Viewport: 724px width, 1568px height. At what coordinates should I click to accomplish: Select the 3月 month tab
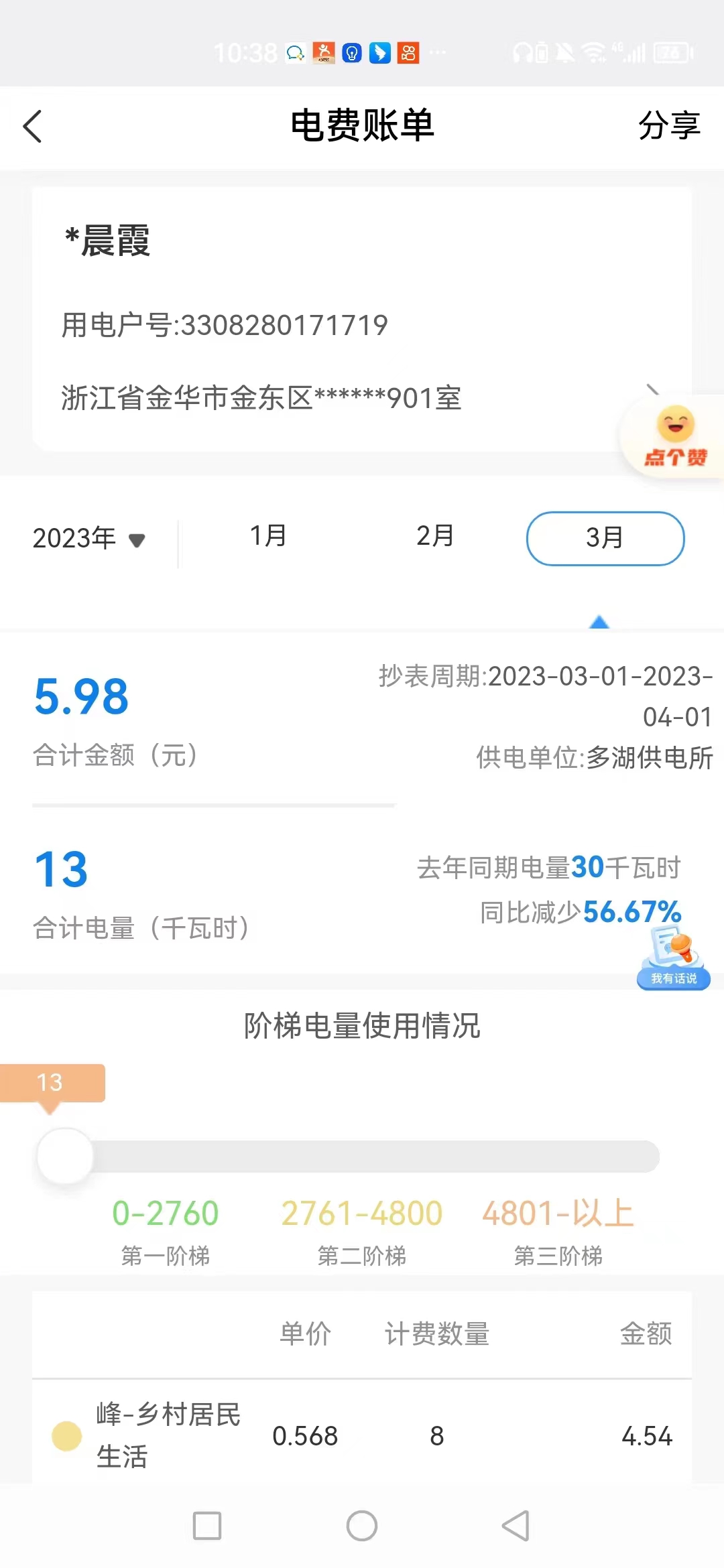(x=605, y=538)
